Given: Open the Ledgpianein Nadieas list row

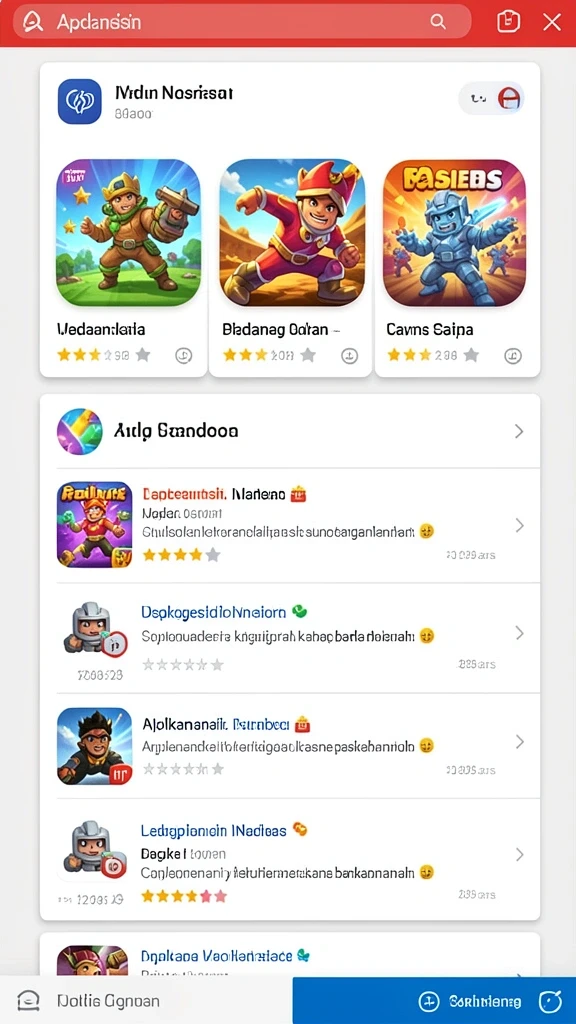Looking at the screenshot, I should pos(290,858).
